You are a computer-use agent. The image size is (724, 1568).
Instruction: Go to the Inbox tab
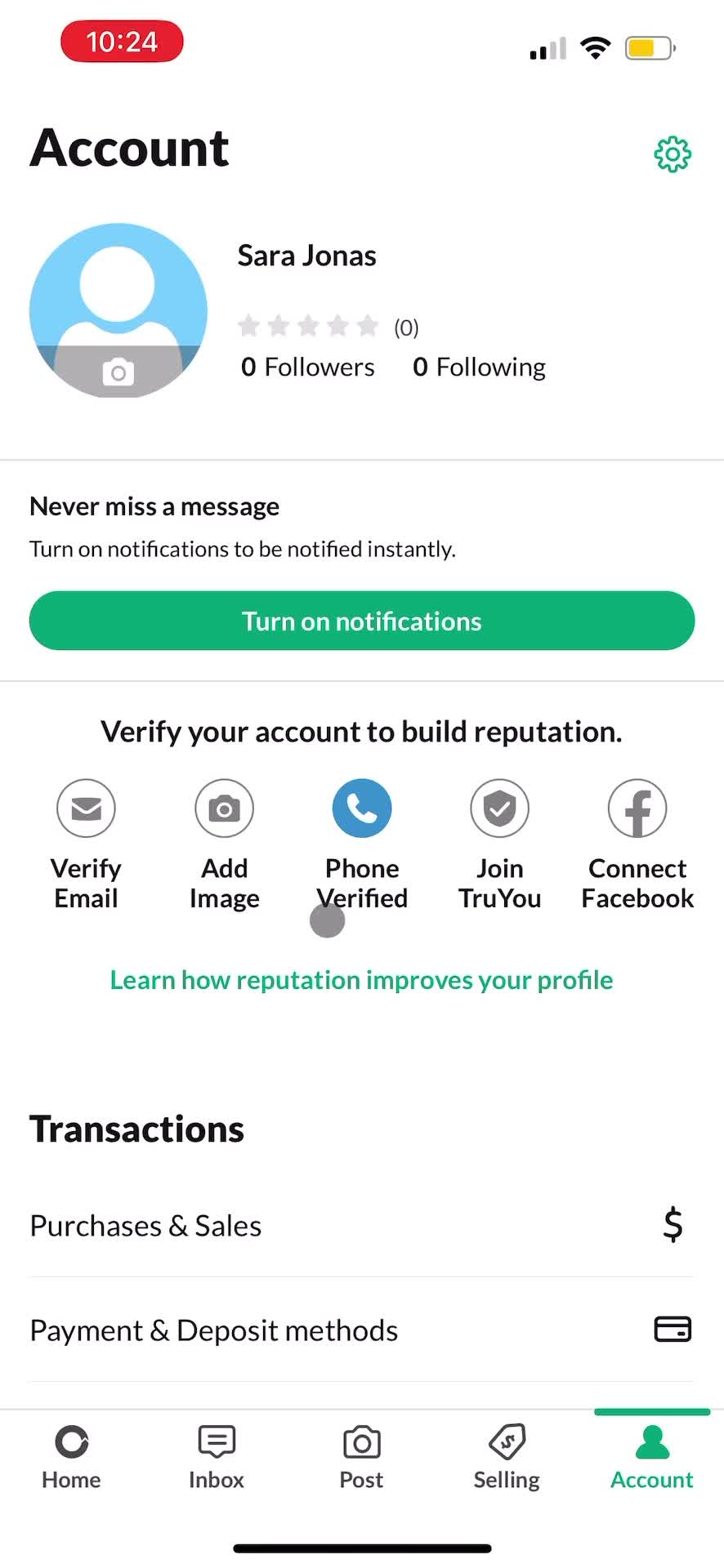[217, 1458]
